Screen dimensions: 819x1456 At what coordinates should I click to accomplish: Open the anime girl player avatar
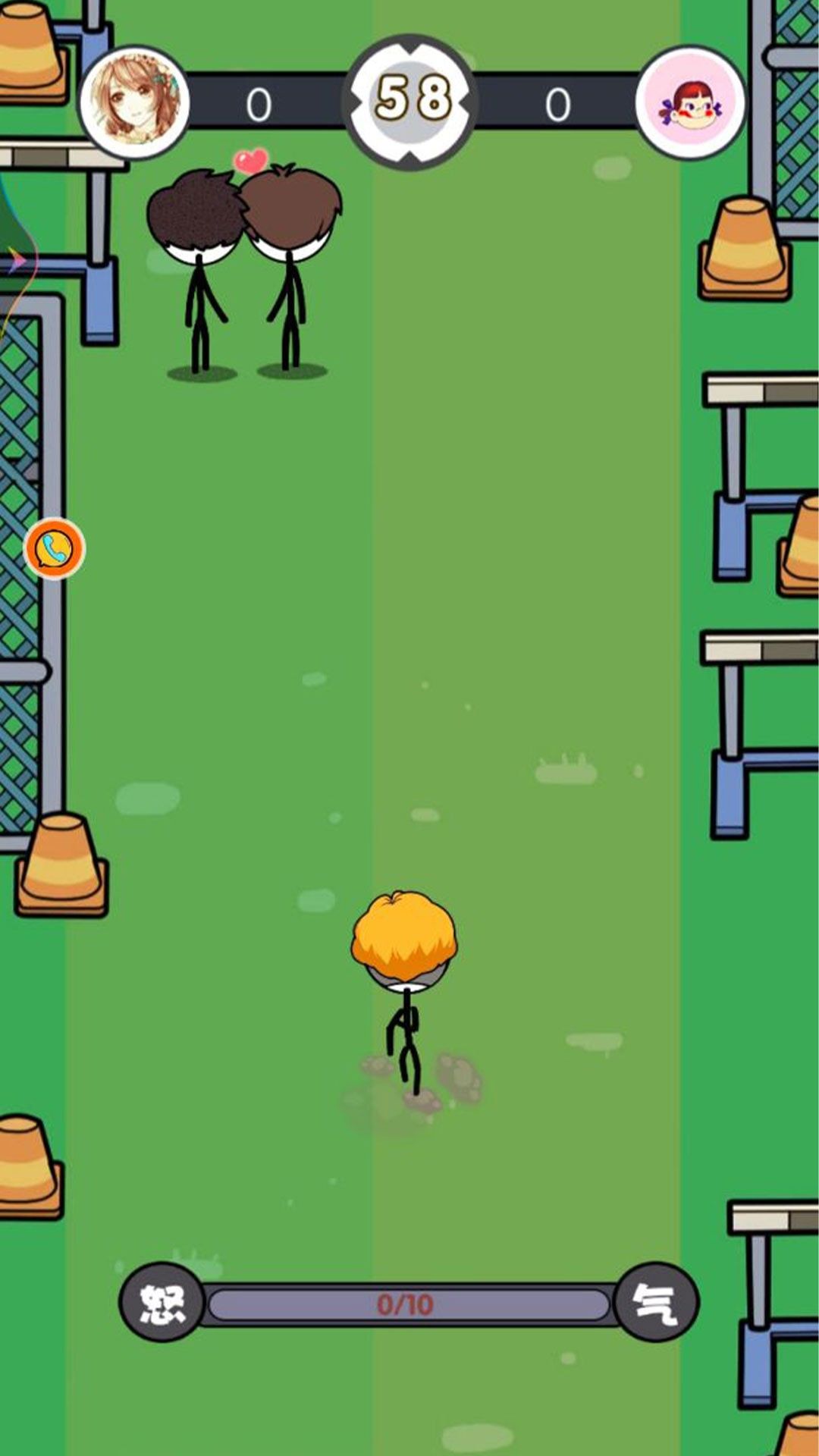tap(134, 102)
